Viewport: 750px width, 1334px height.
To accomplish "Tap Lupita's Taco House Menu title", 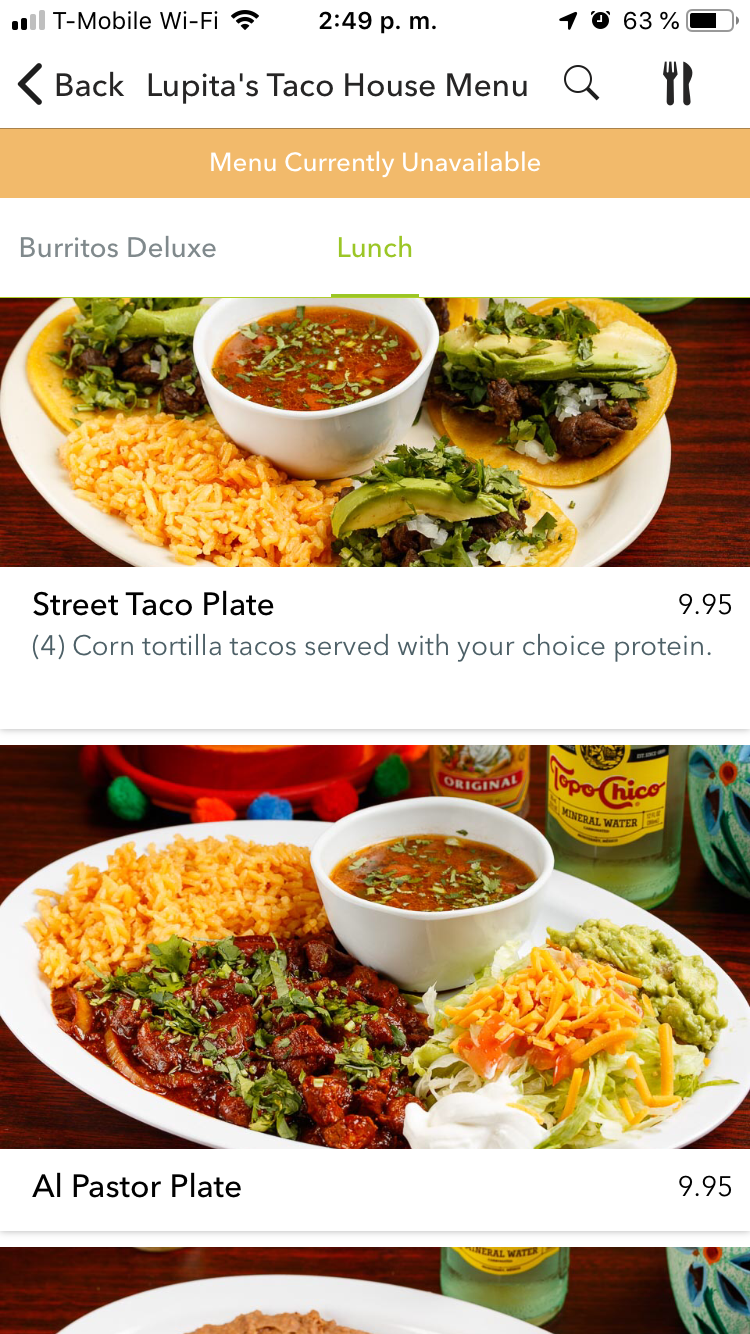I will (337, 85).
